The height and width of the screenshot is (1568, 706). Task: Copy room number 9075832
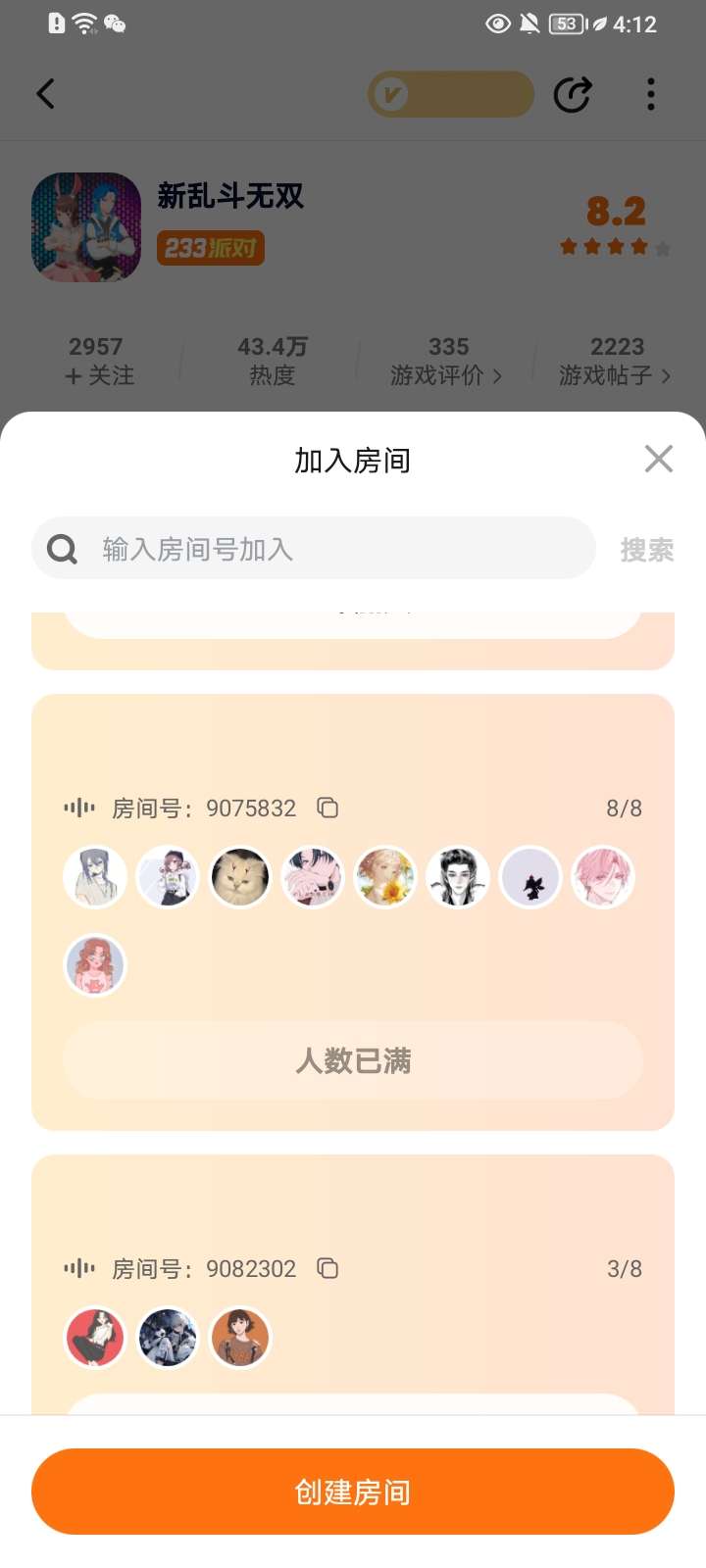pyautogui.click(x=328, y=808)
